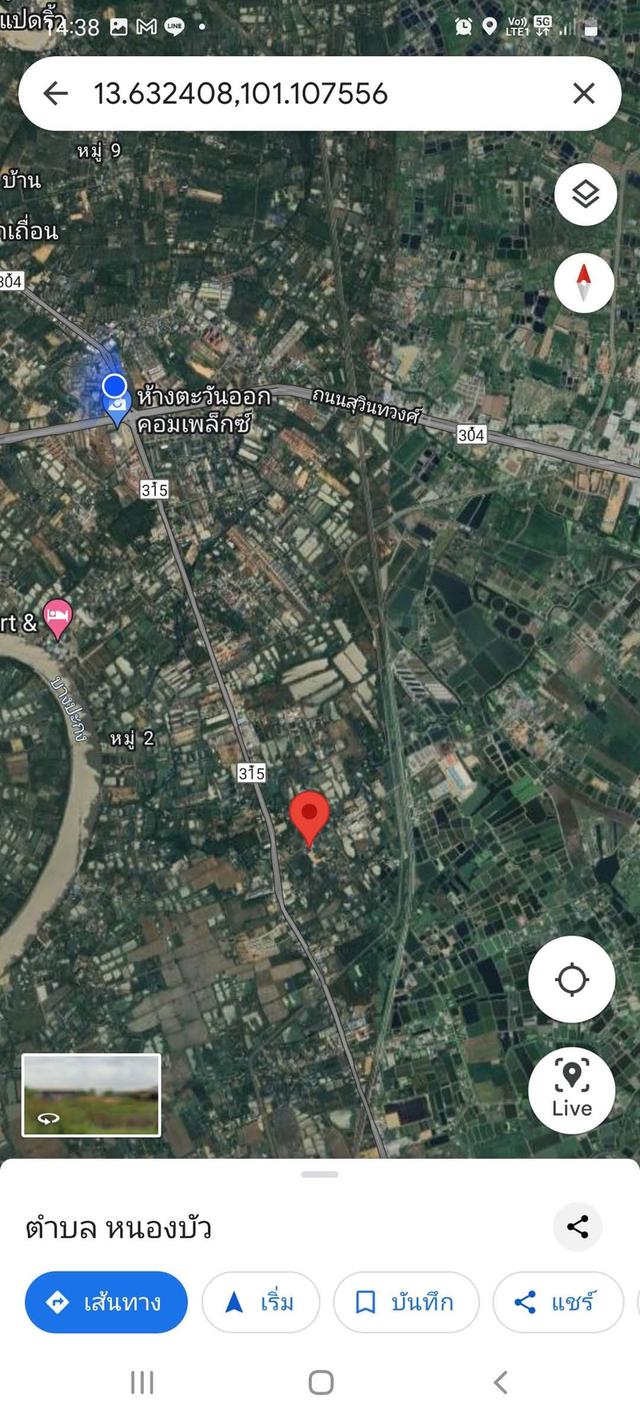Go back using the search bar arrow
This screenshot has height=1421, width=640.
[56, 94]
